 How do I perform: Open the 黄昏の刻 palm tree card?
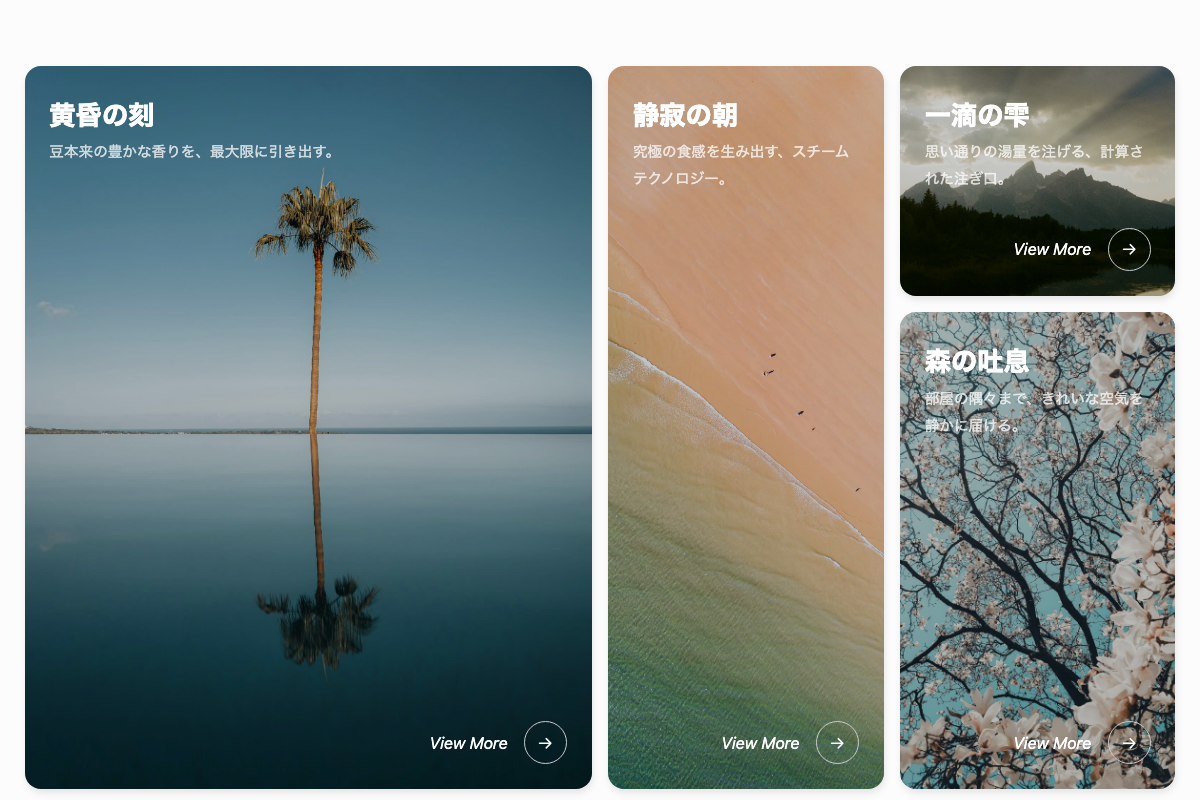[x=308, y=400]
